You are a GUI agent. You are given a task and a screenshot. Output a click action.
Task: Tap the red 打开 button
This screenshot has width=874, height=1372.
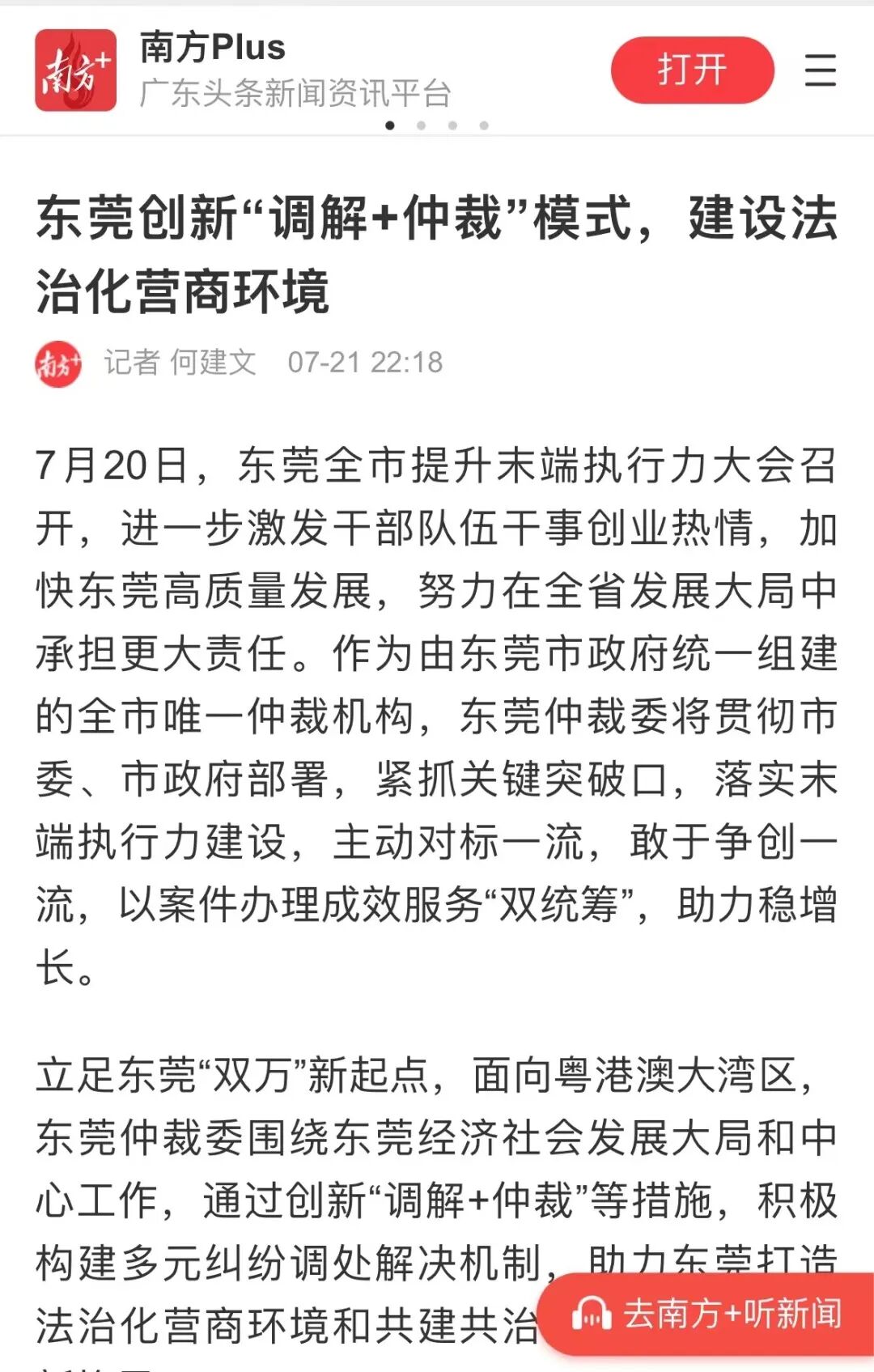click(692, 70)
